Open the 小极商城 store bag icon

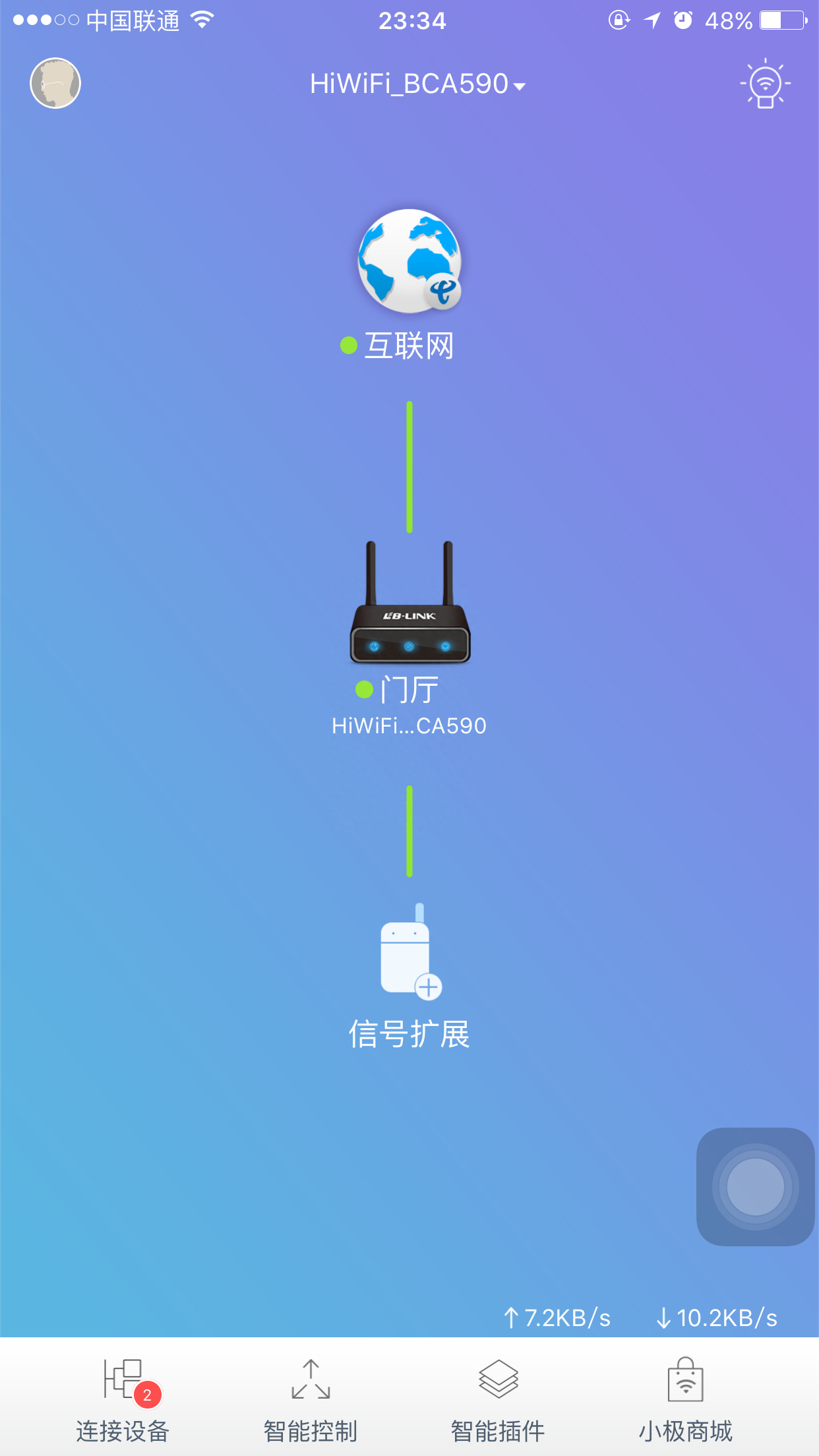pyautogui.click(x=687, y=1378)
